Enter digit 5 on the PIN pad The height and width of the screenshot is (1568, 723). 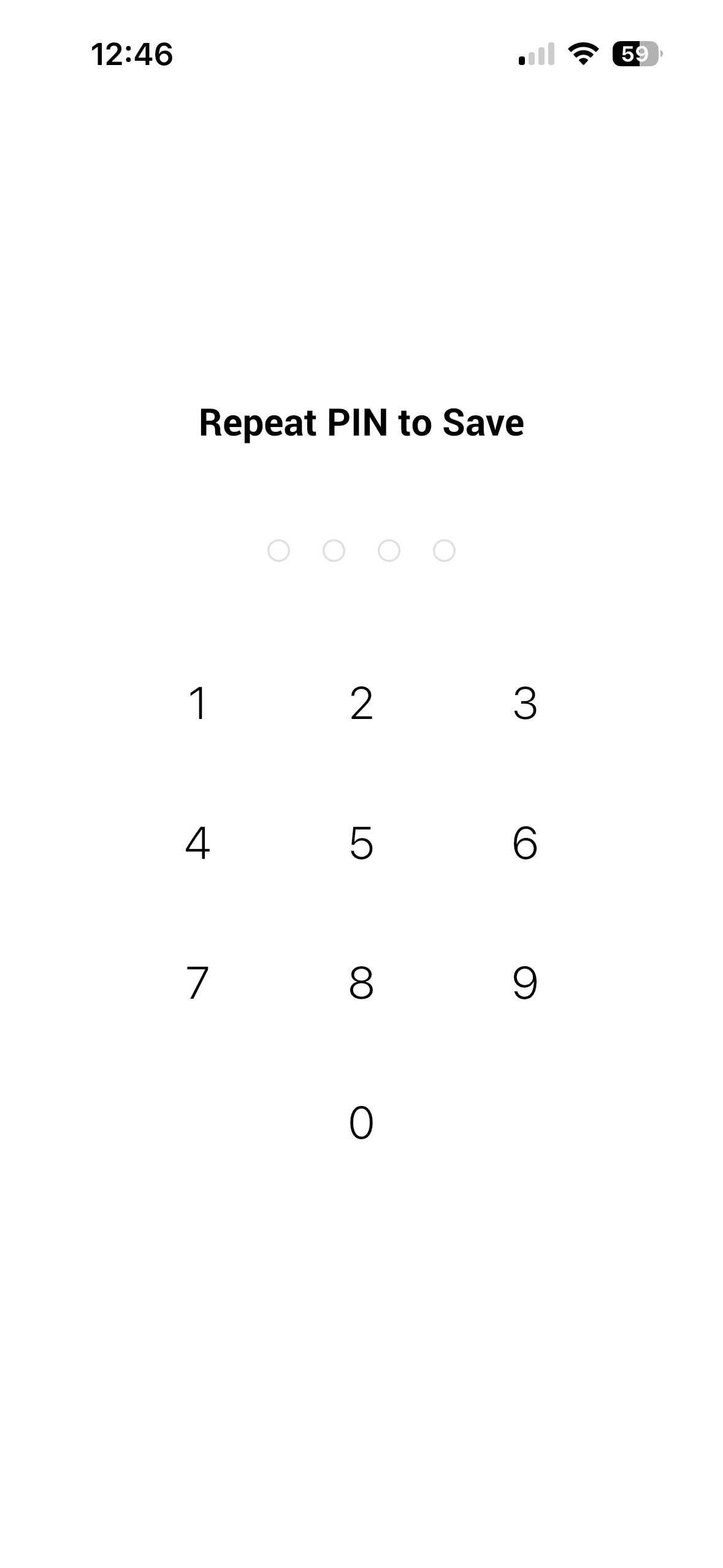click(x=361, y=843)
